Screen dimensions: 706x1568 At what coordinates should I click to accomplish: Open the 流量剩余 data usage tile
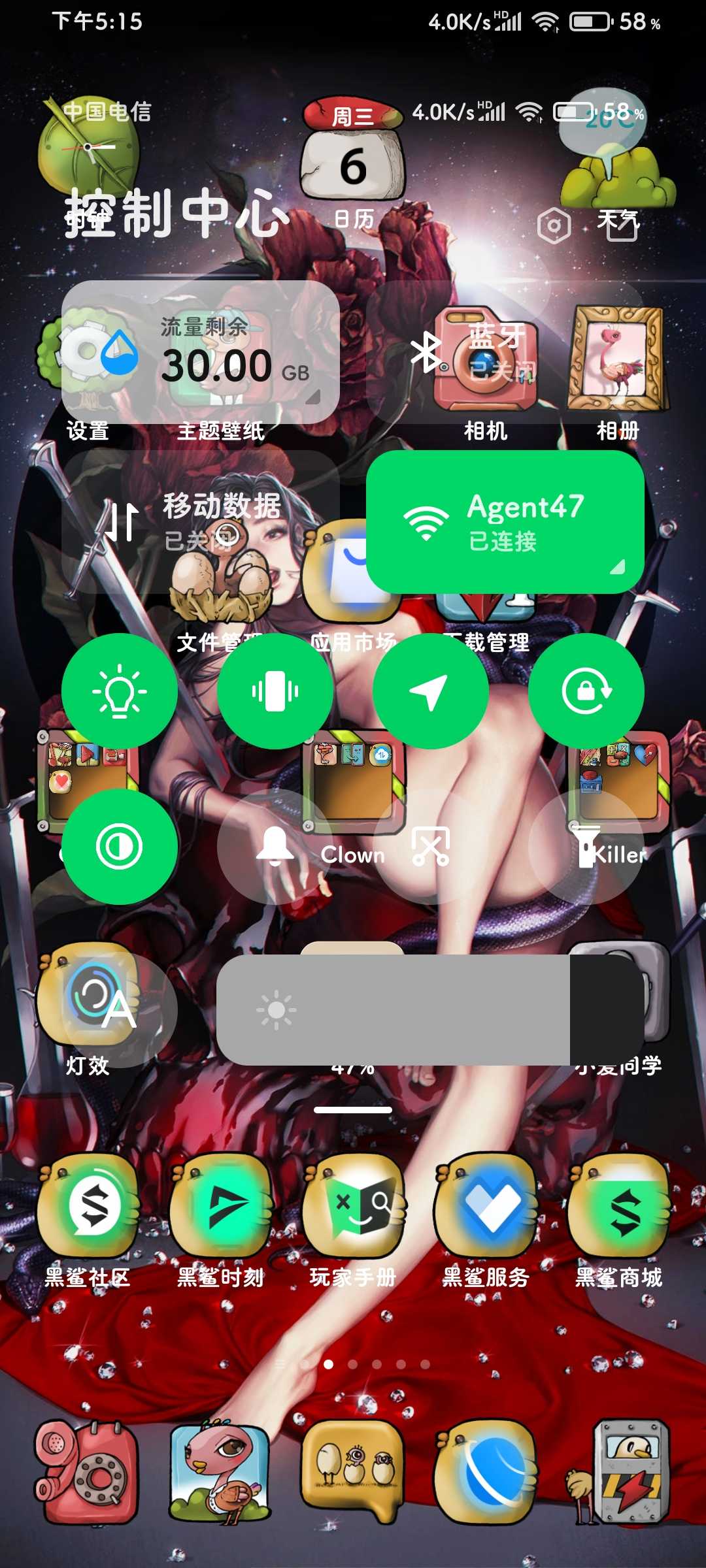click(x=201, y=352)
